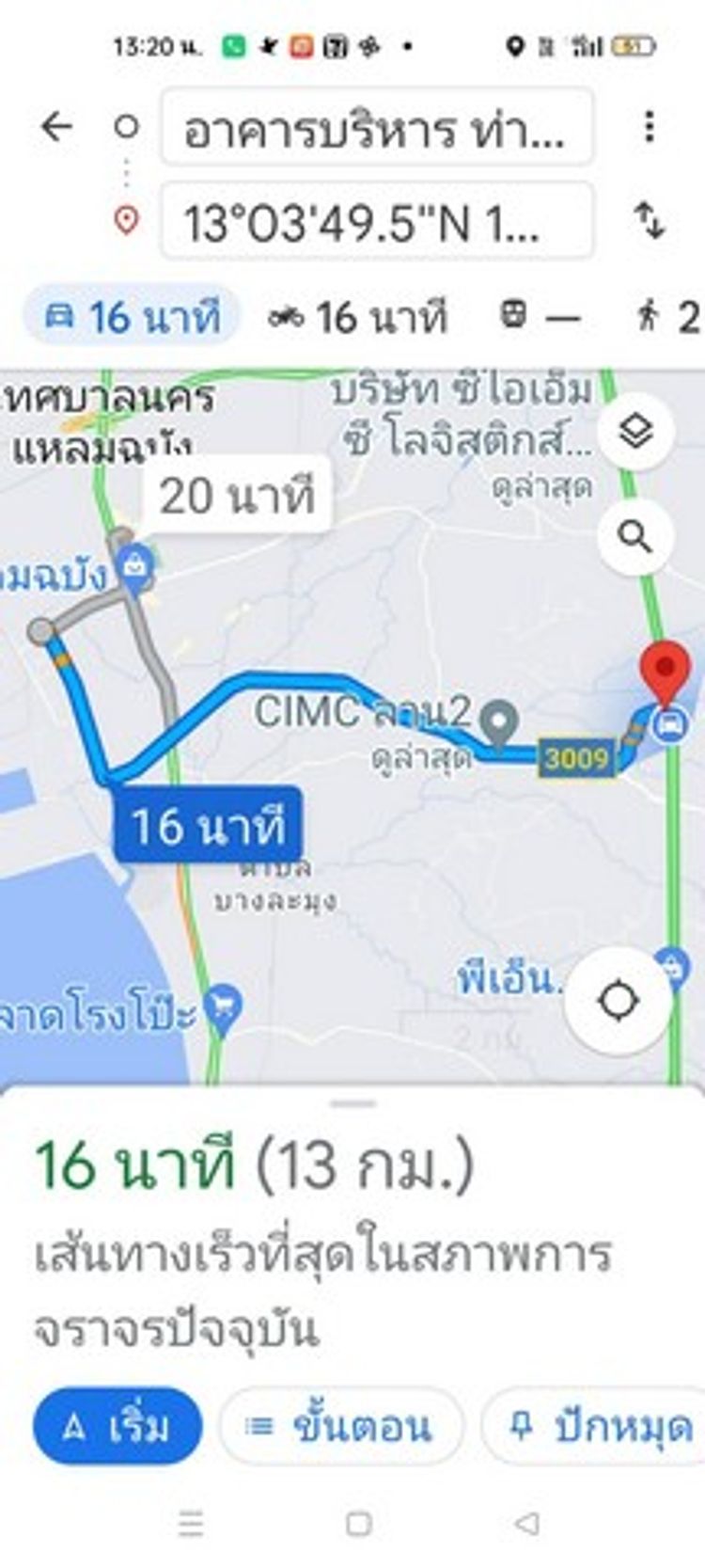The height and width of the screenshot is (1568, 705).
Task: Edit the destination coordinates field
Action: (x=376, y=223)
